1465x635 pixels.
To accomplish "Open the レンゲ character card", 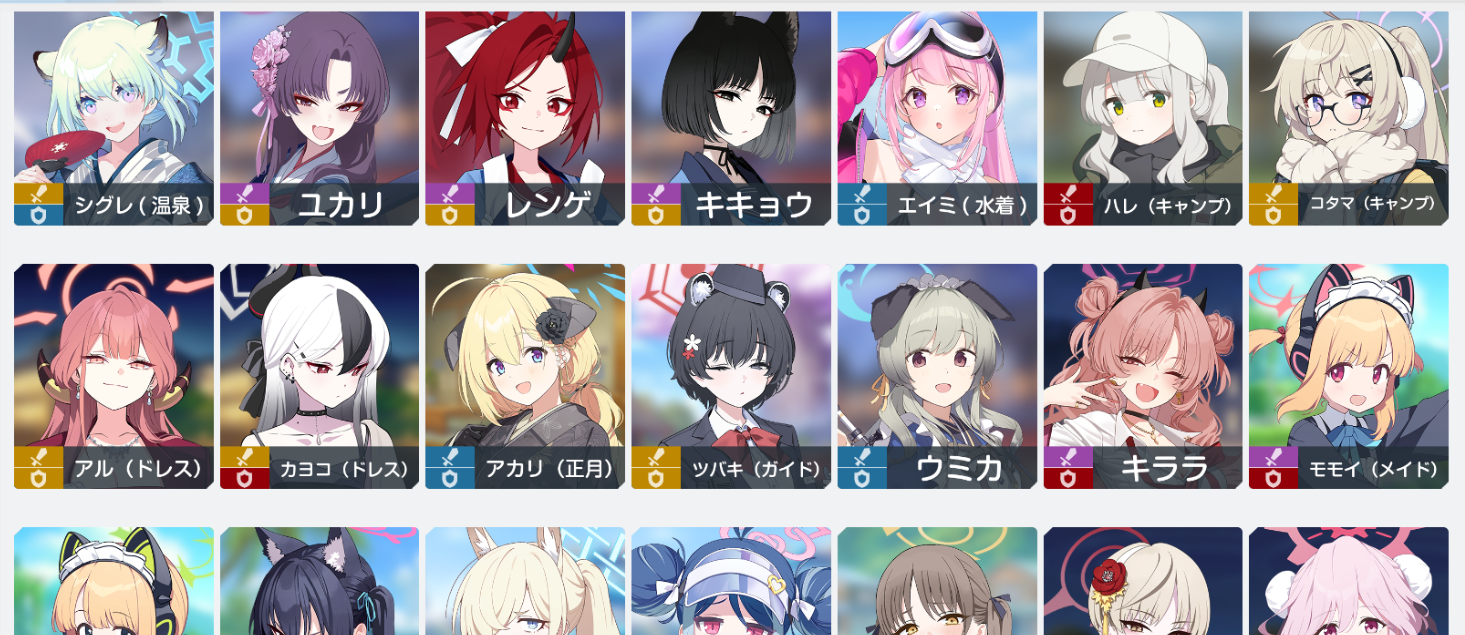I will pyautogui.click(x=525, y=118).
